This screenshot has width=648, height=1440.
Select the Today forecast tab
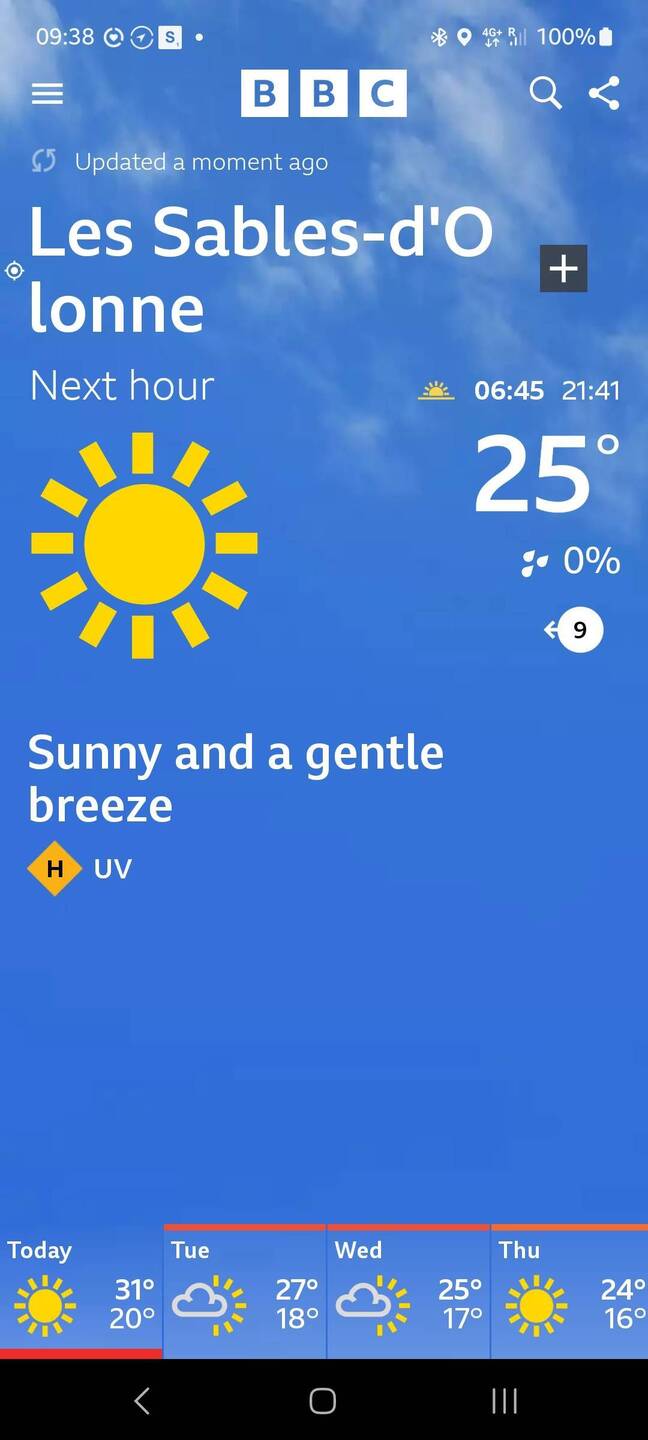point(80,1292)
